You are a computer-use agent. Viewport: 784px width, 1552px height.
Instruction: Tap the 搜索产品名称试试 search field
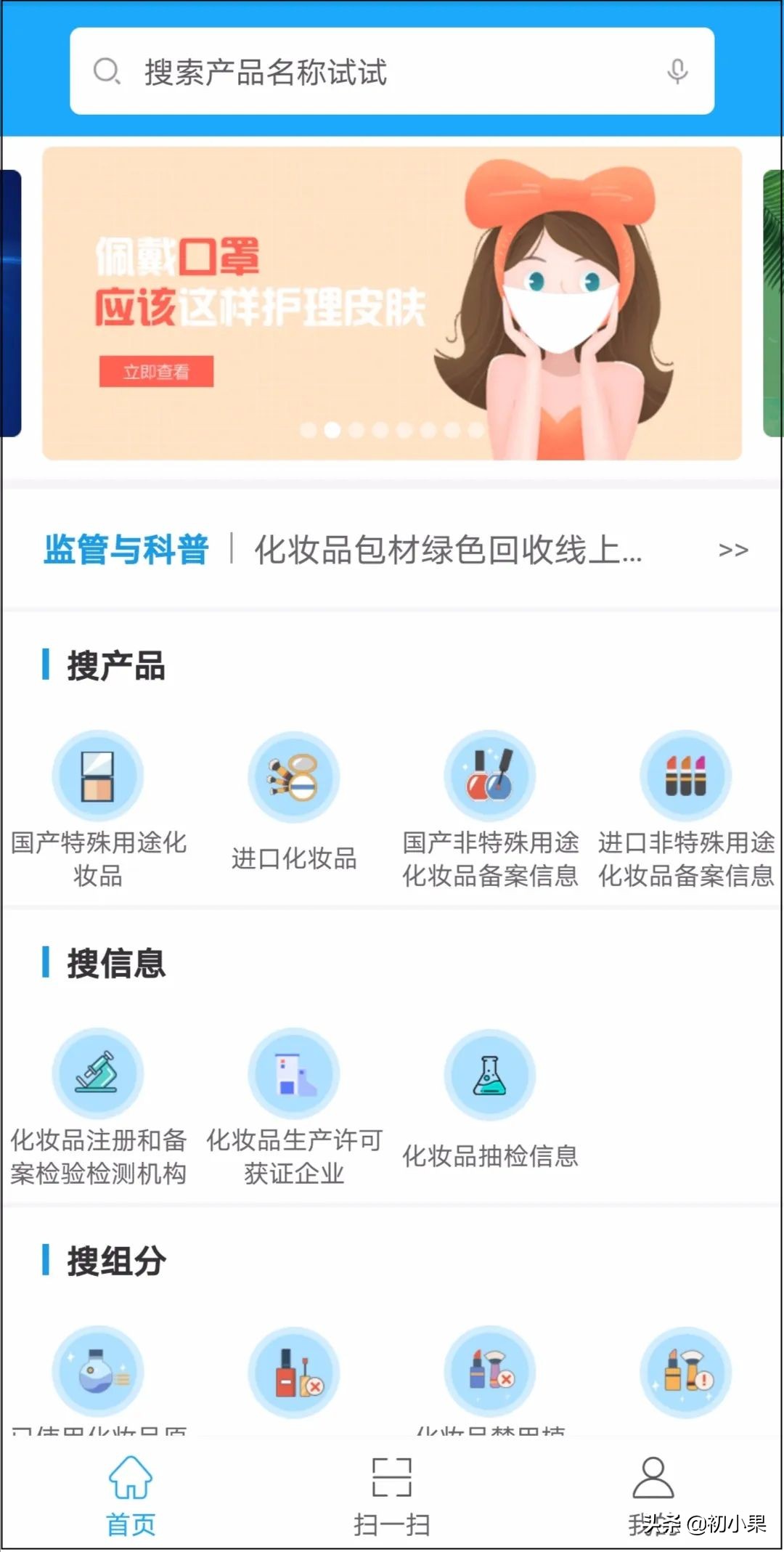coord(392,70)
